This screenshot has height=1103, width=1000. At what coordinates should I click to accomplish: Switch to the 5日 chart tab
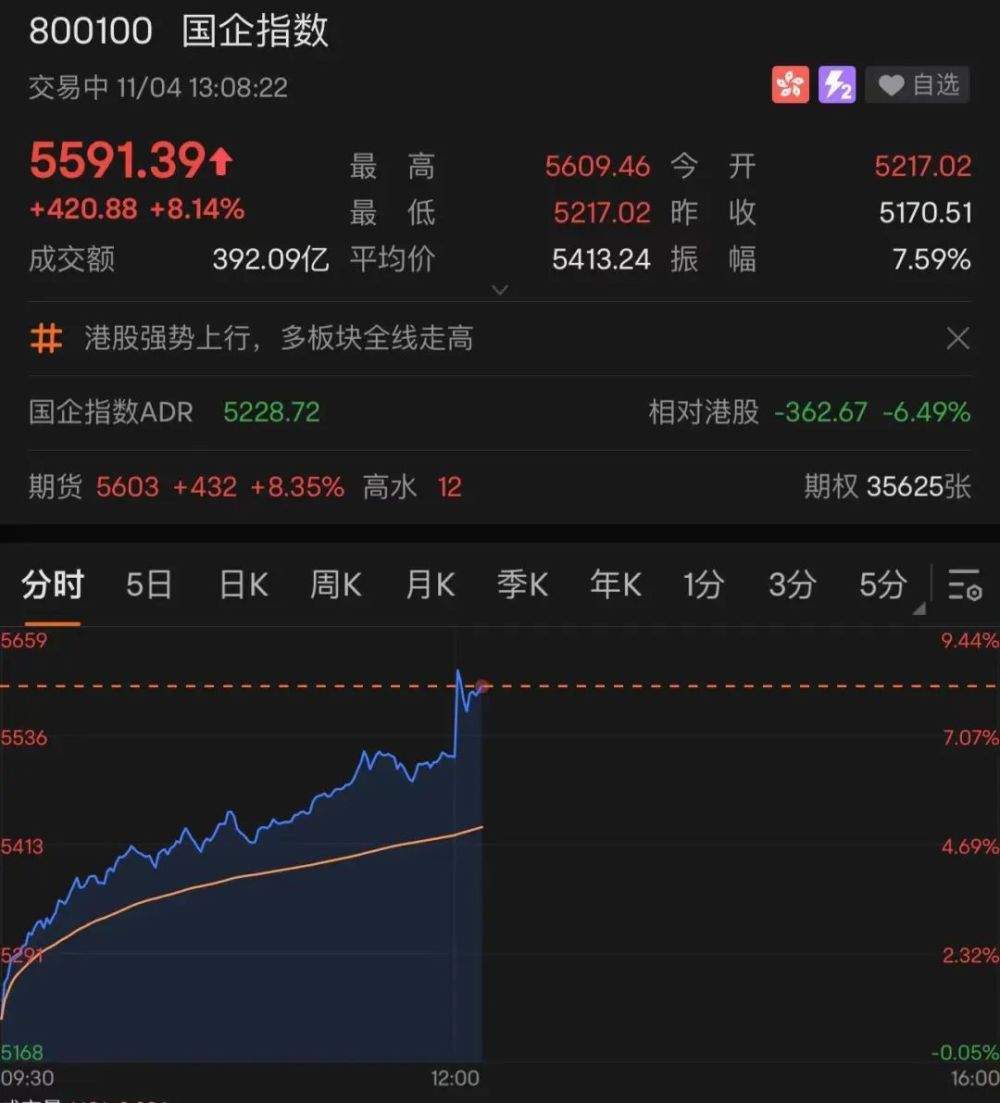pyautogui.click(x=148, y=585)
